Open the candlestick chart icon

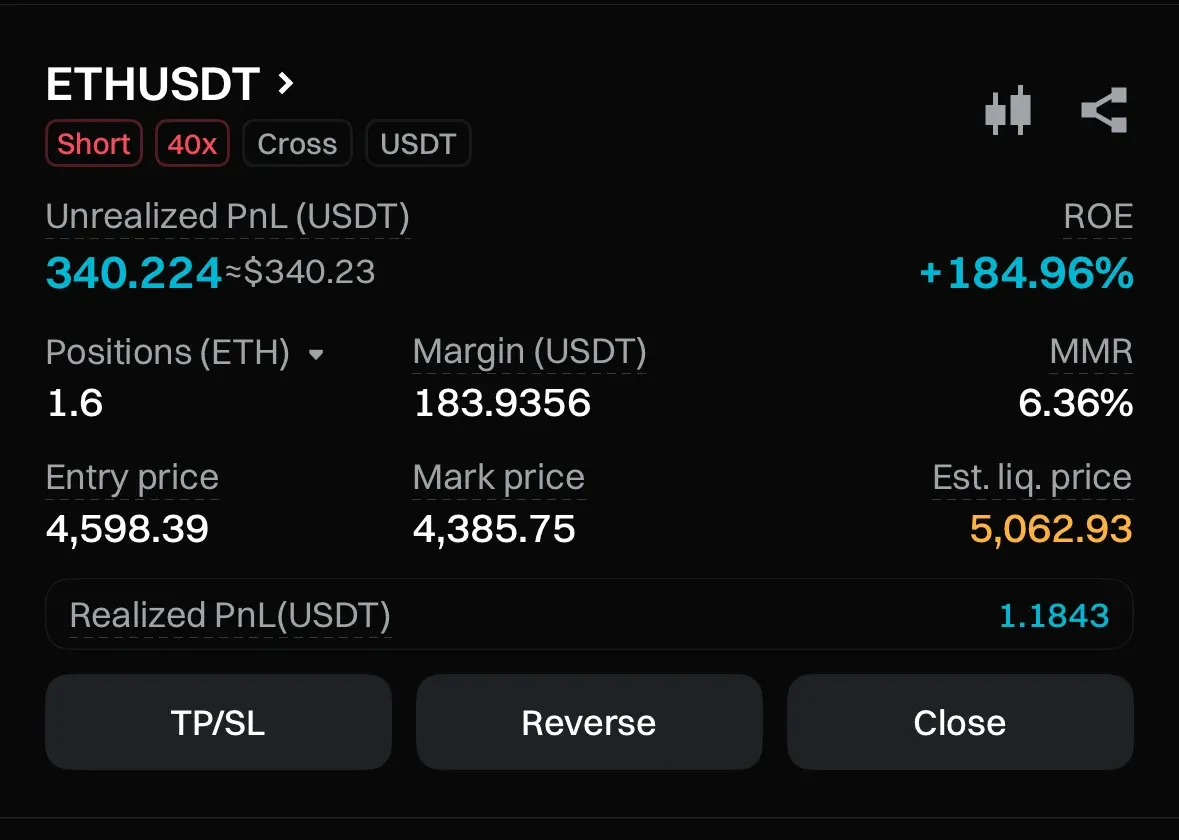[x=1008, y=110]
